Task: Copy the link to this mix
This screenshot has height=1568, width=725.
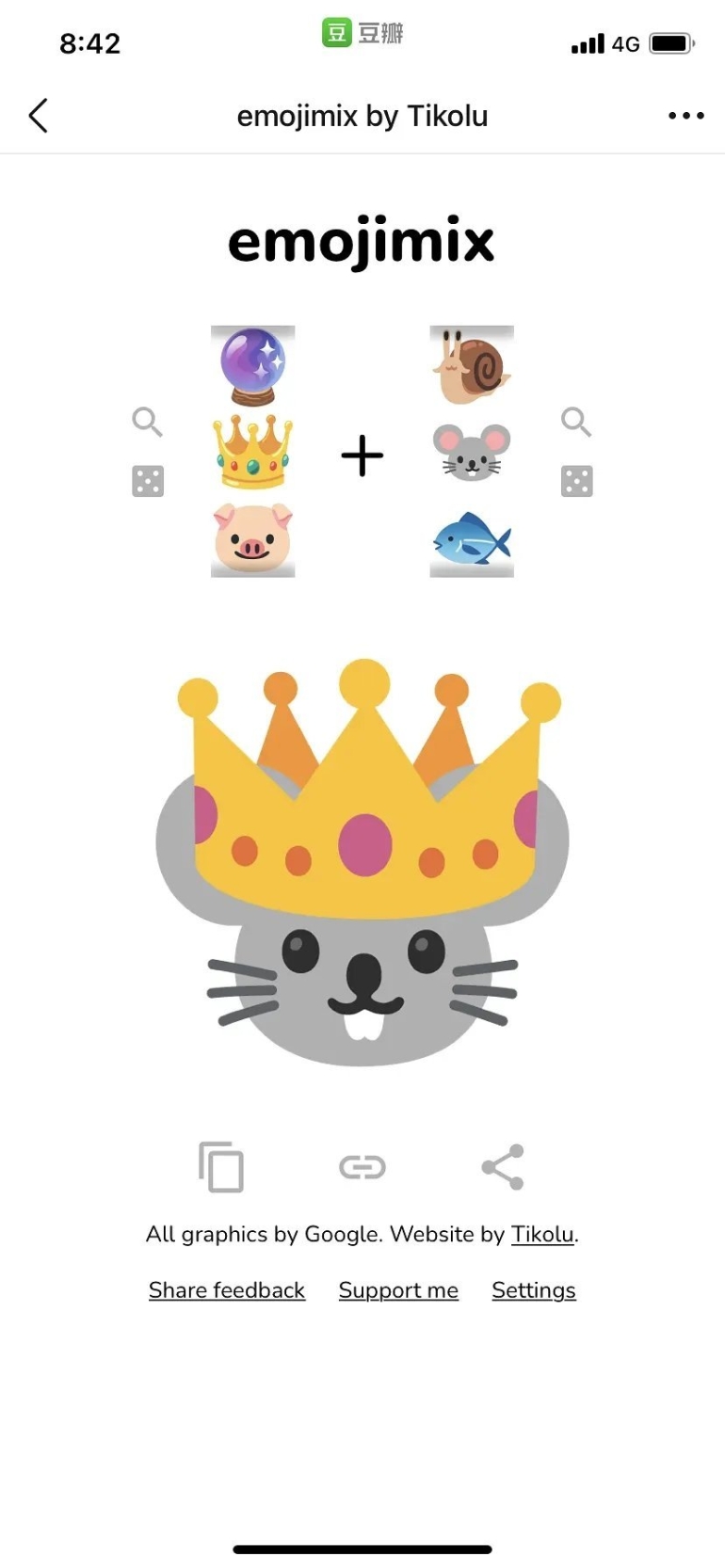Action: click(362, 1167)
